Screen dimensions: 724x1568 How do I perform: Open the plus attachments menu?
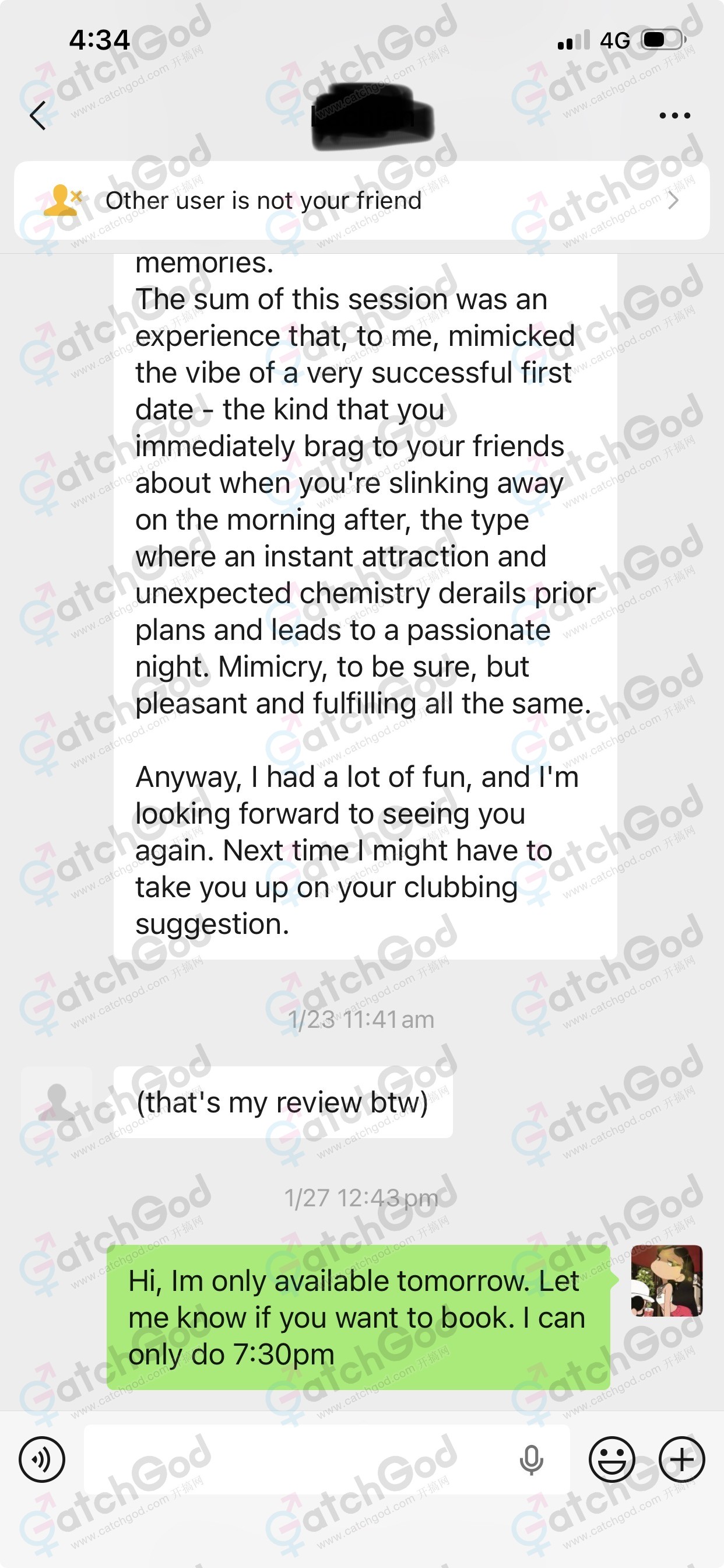coord(681,1459)
